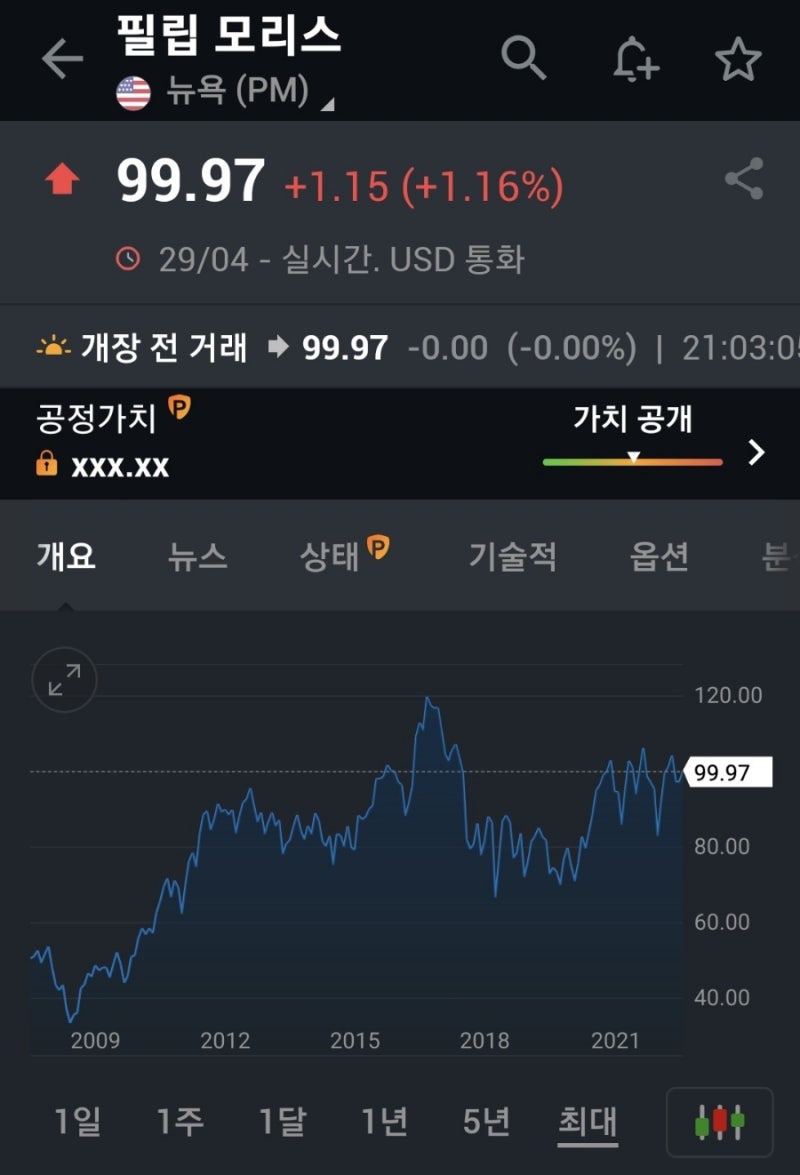This screenshot has height=1175, width=800.
Task: Switch to the 옵션 tab
Action: click(x=659, y=558)
